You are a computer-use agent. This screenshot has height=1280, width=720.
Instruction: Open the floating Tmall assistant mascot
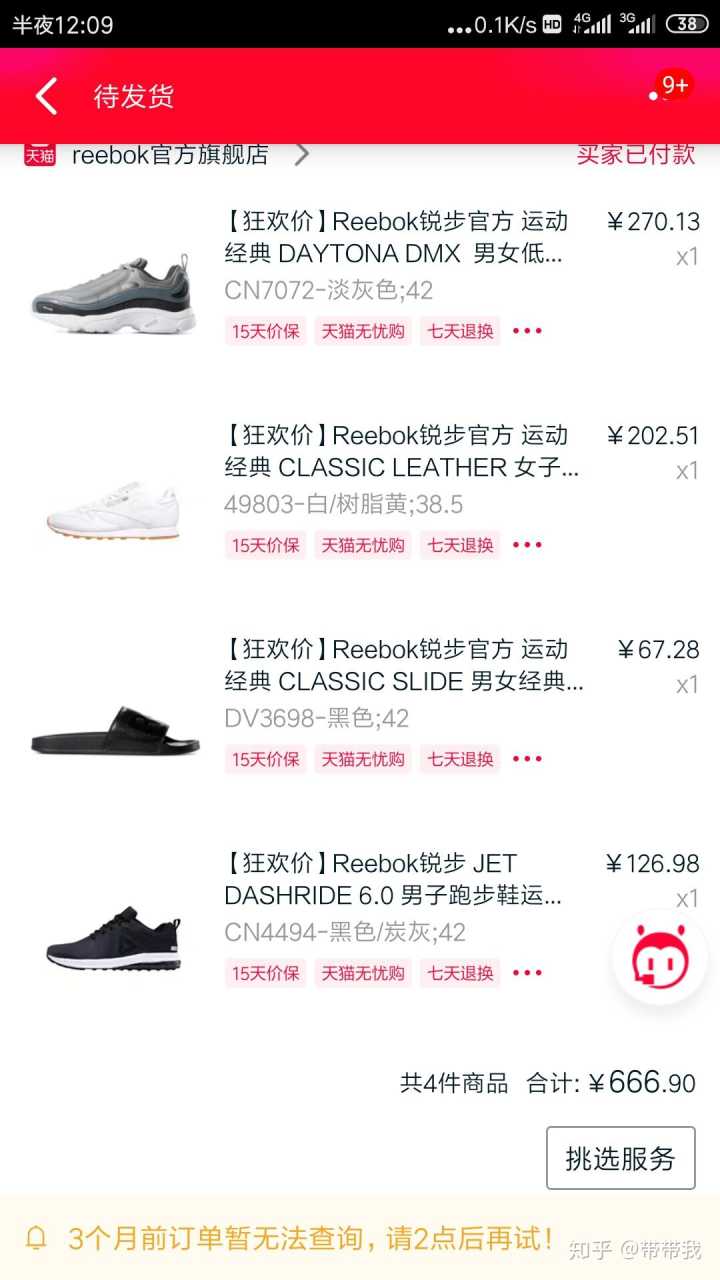(660, 958)
